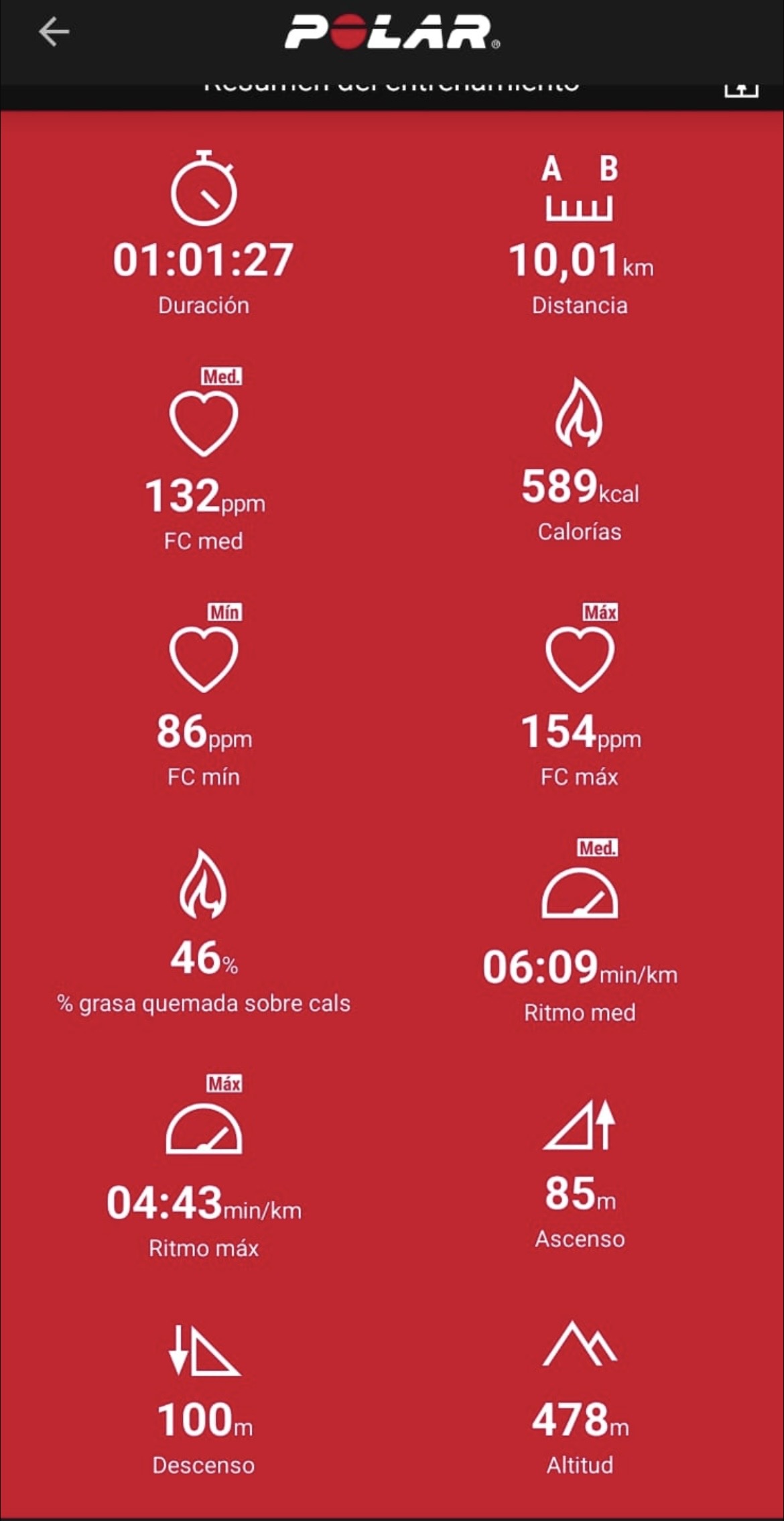Share the training summary
This screenshot has width=784, height=1521.
tap(740, 90)
